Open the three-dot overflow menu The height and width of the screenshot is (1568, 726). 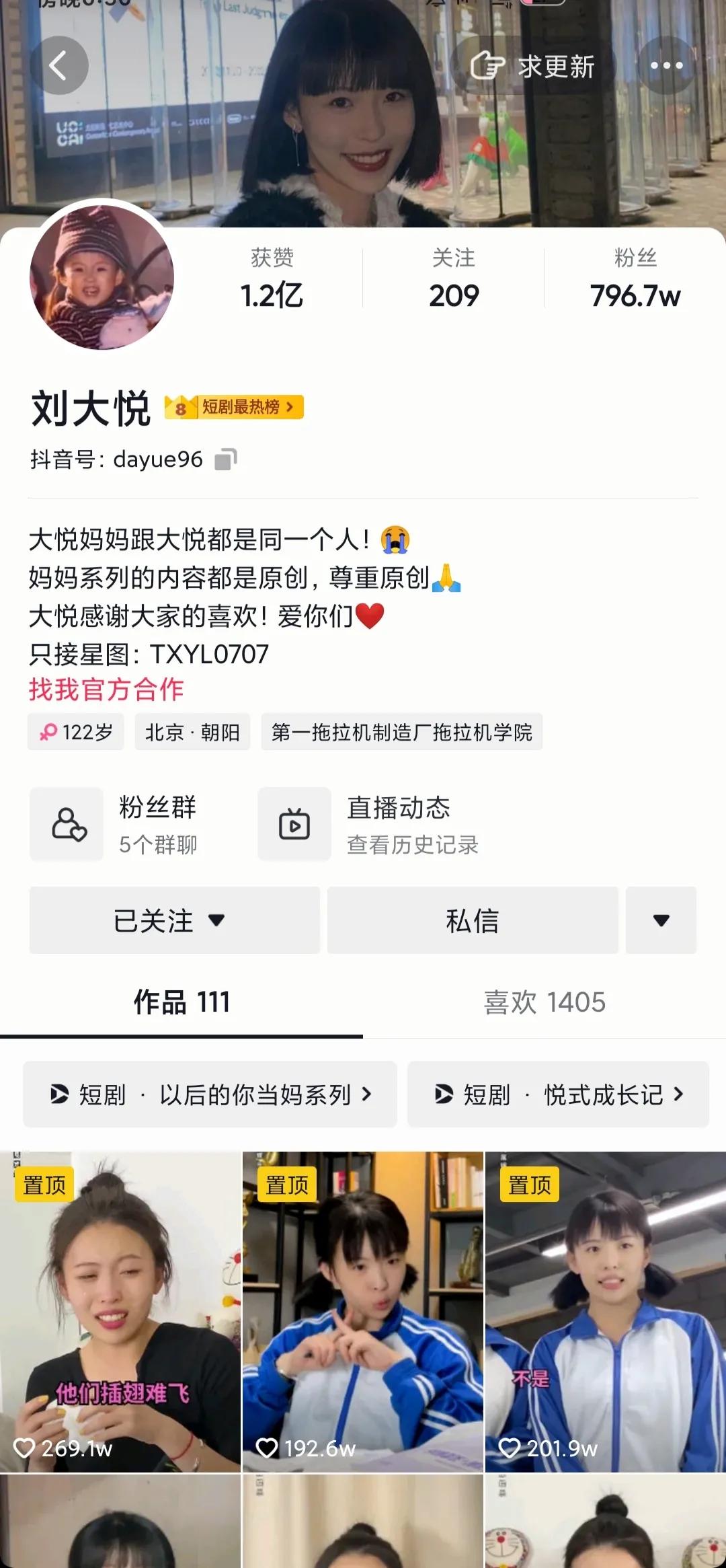click(666, 66)
